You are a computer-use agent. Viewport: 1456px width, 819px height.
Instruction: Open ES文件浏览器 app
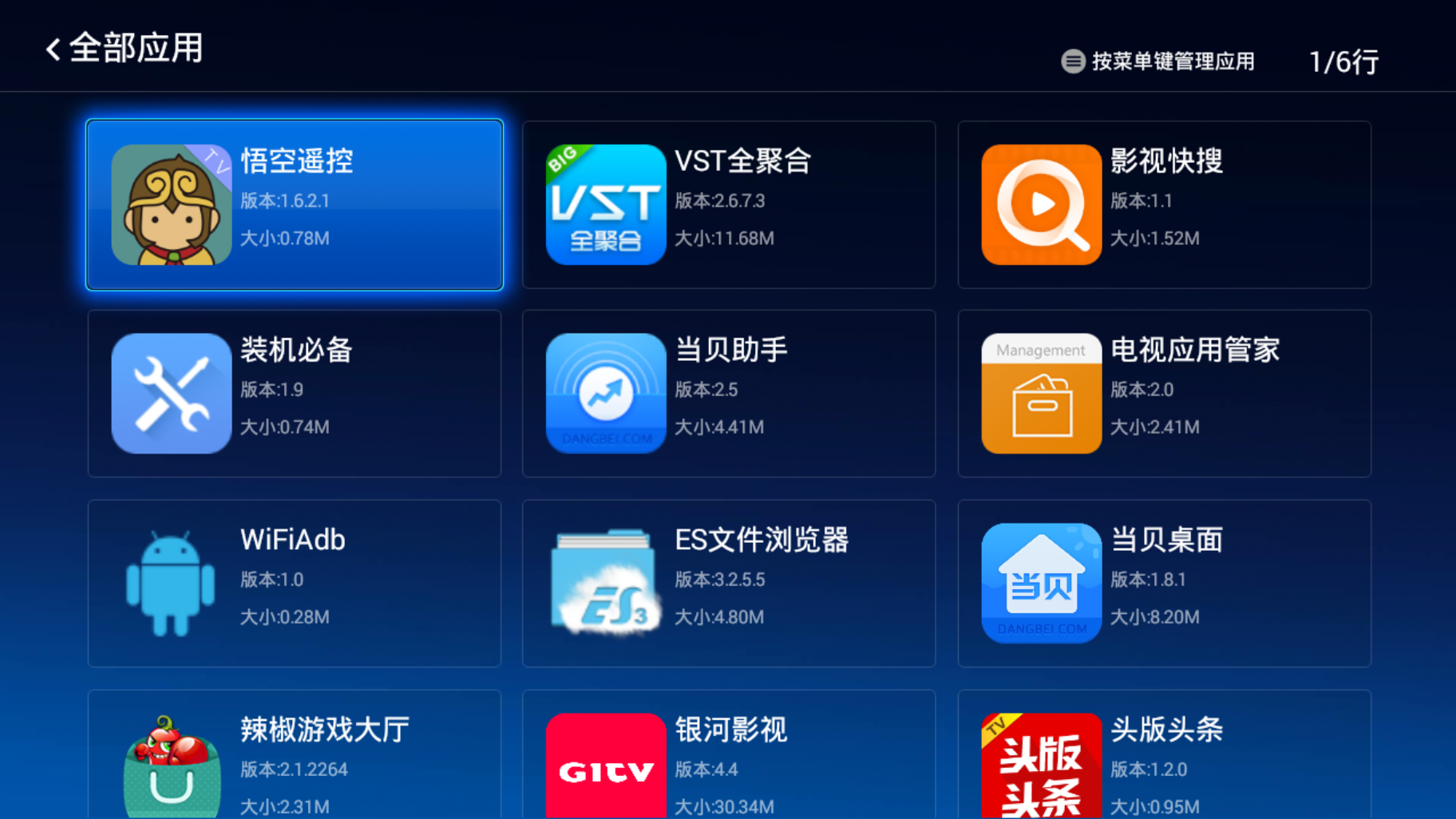[x=728, y=584]
